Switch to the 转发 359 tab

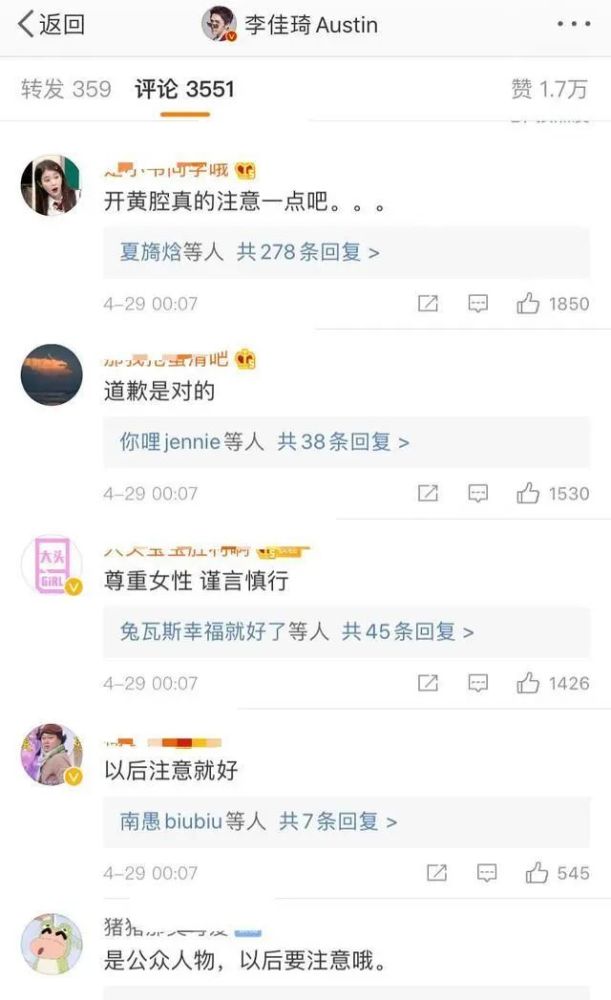tap(66, 89)
